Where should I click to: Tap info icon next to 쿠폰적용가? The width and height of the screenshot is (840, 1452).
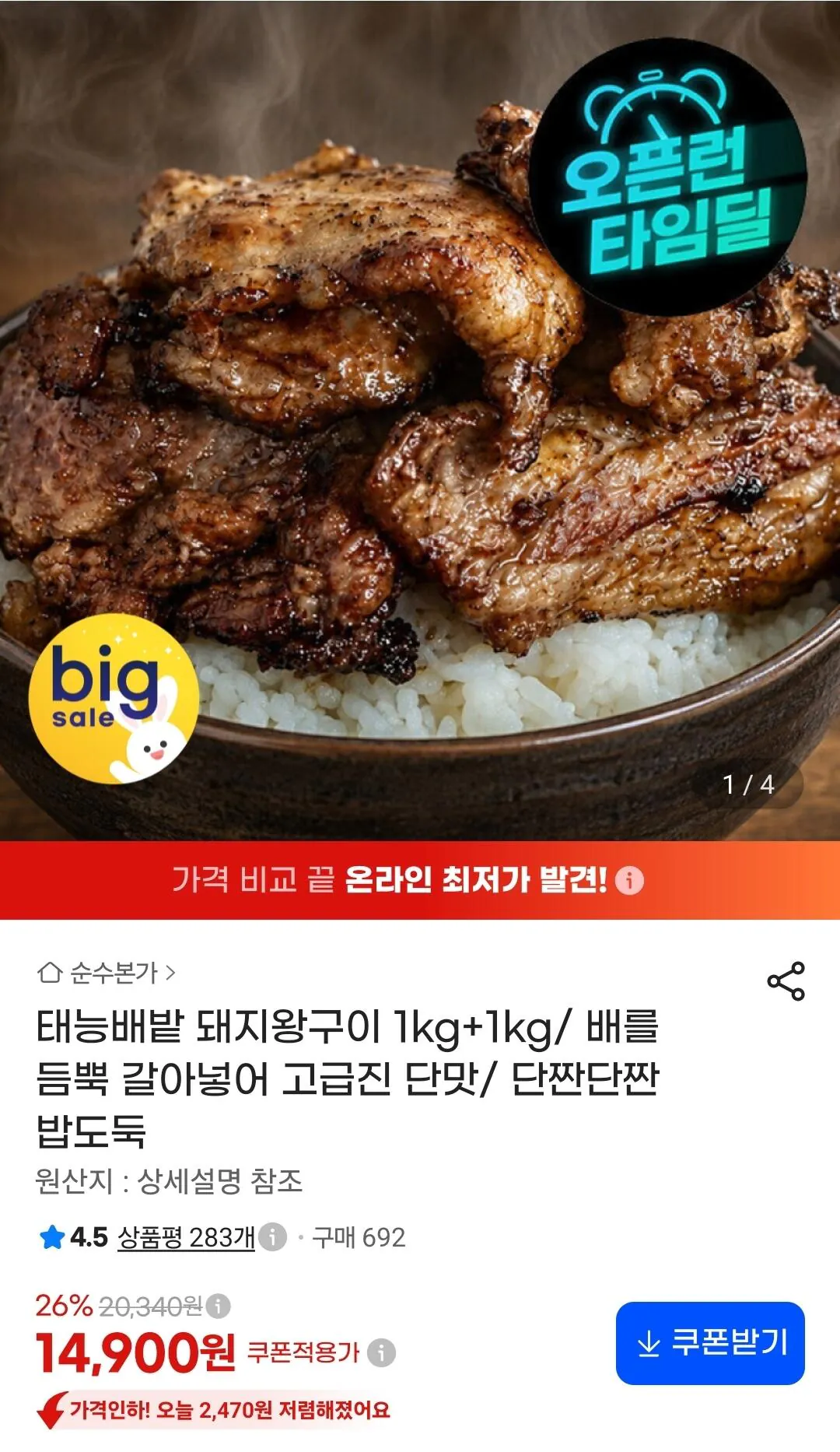[382, 1352]
